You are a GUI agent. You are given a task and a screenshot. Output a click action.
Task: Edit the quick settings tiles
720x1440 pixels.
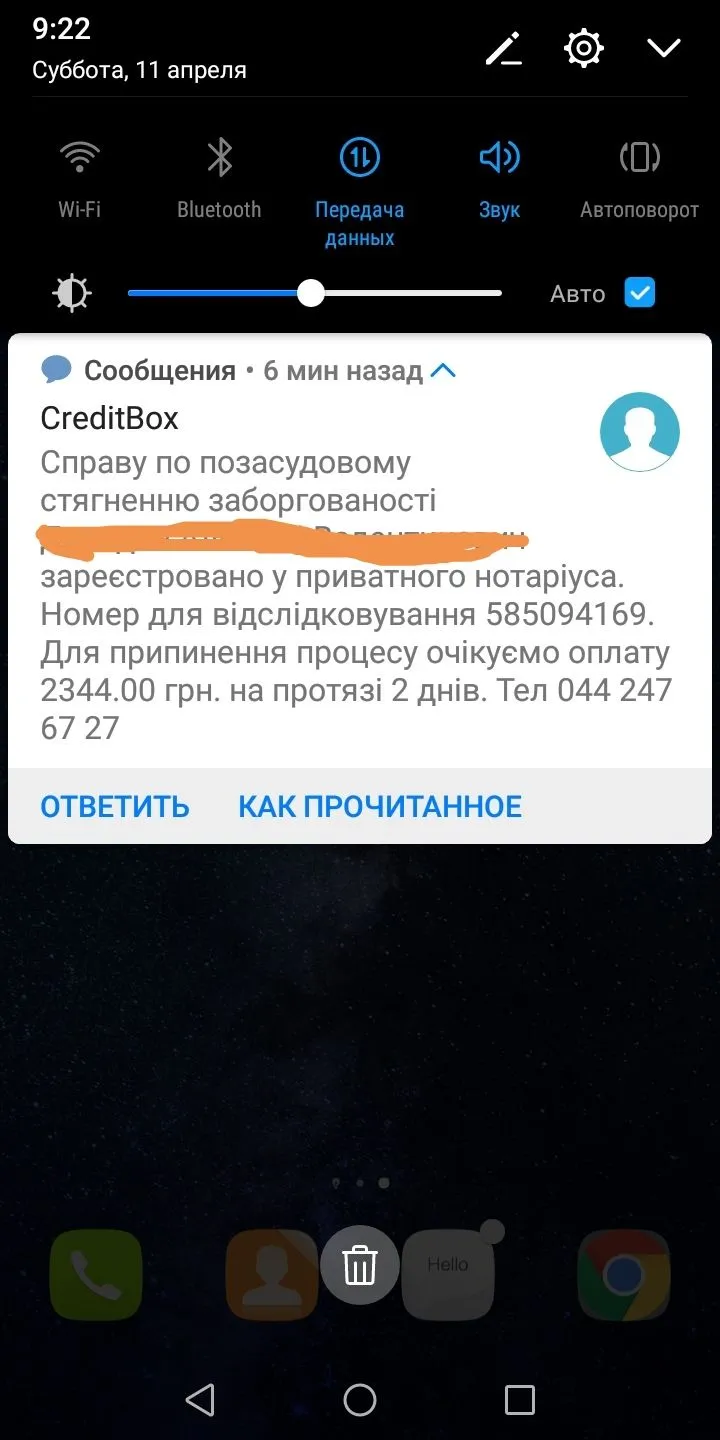[x=504, y=48]
